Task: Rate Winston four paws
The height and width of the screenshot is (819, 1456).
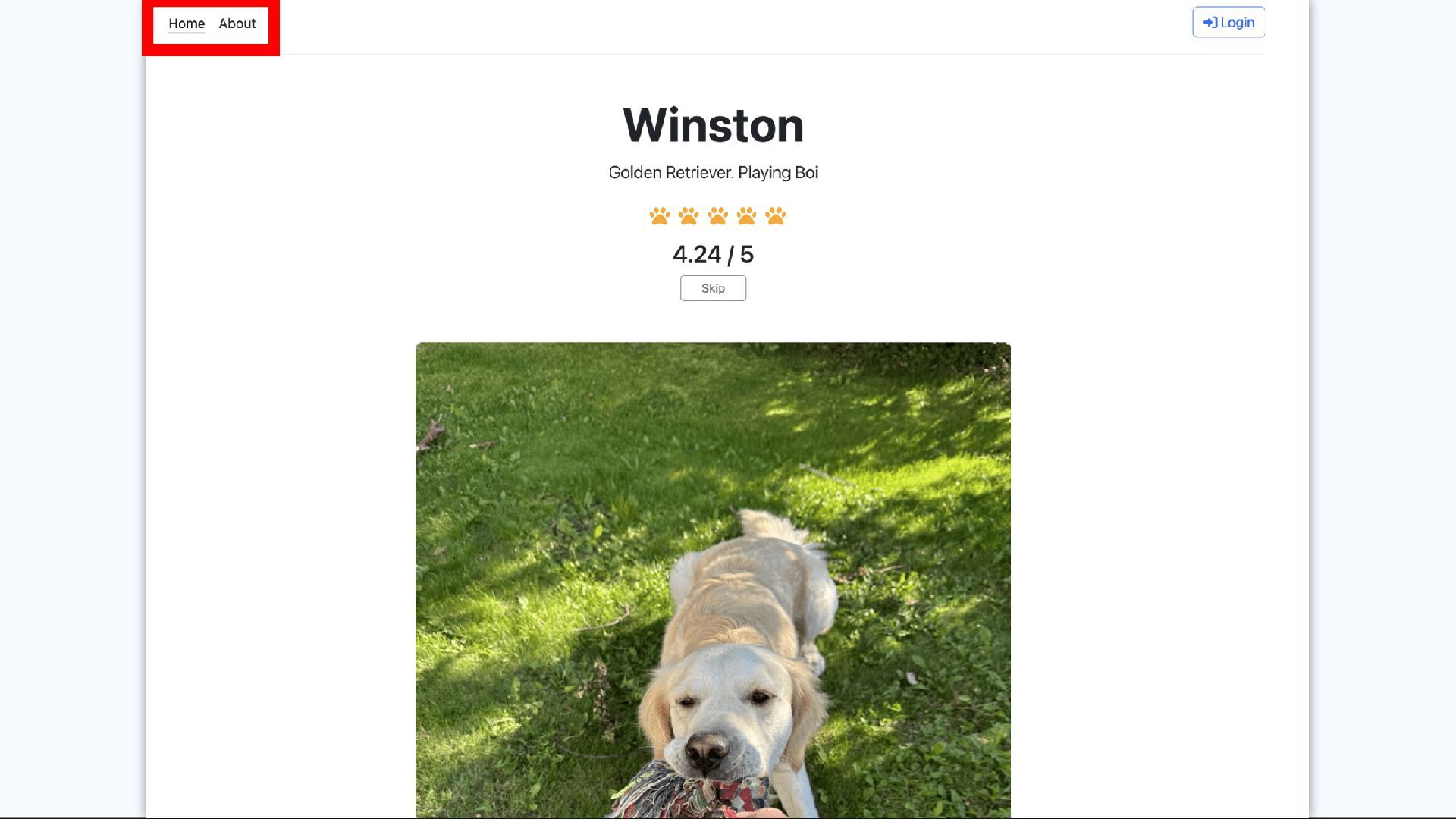Action: point(746,216)
